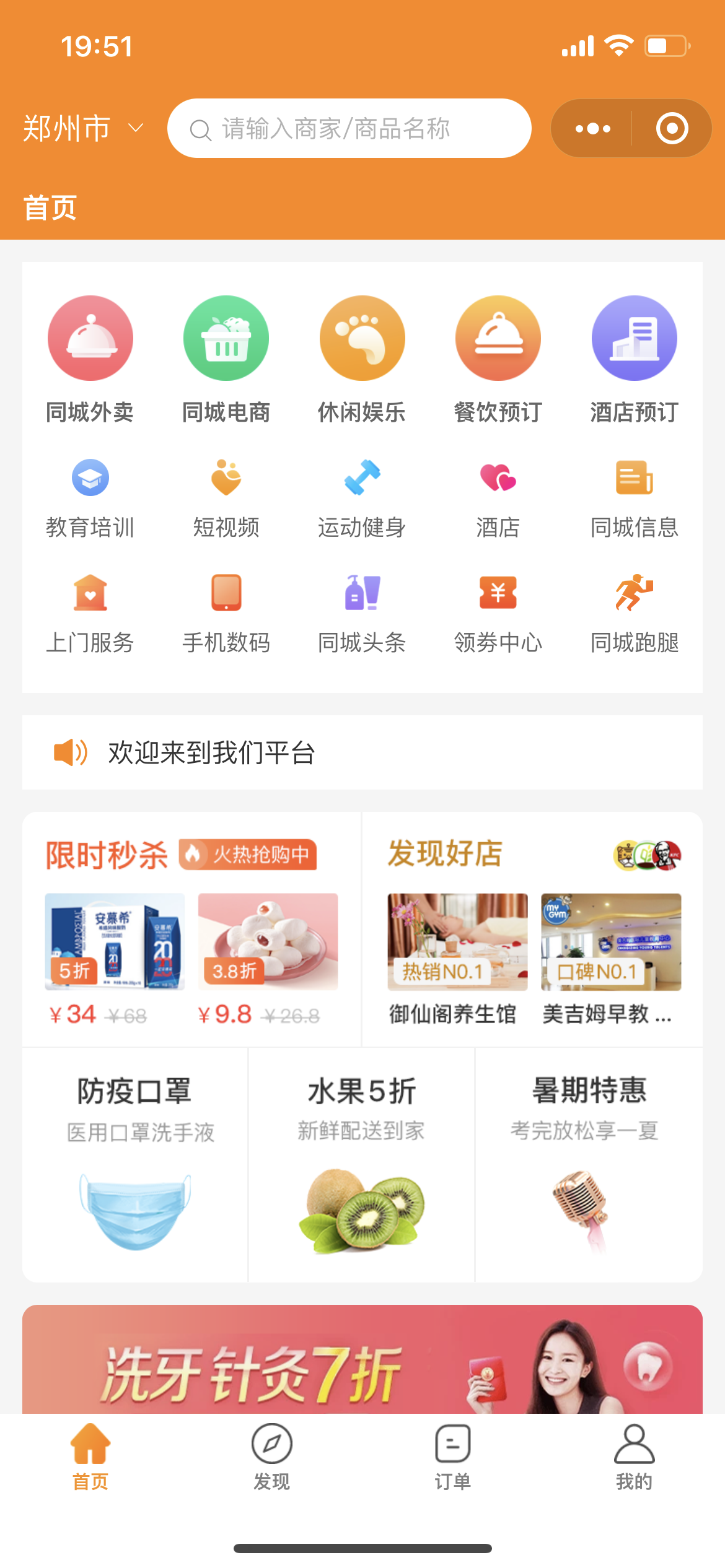725x1568 pixels.
Task: Switch to the 订单 tab
Action: pos(453,1457)
